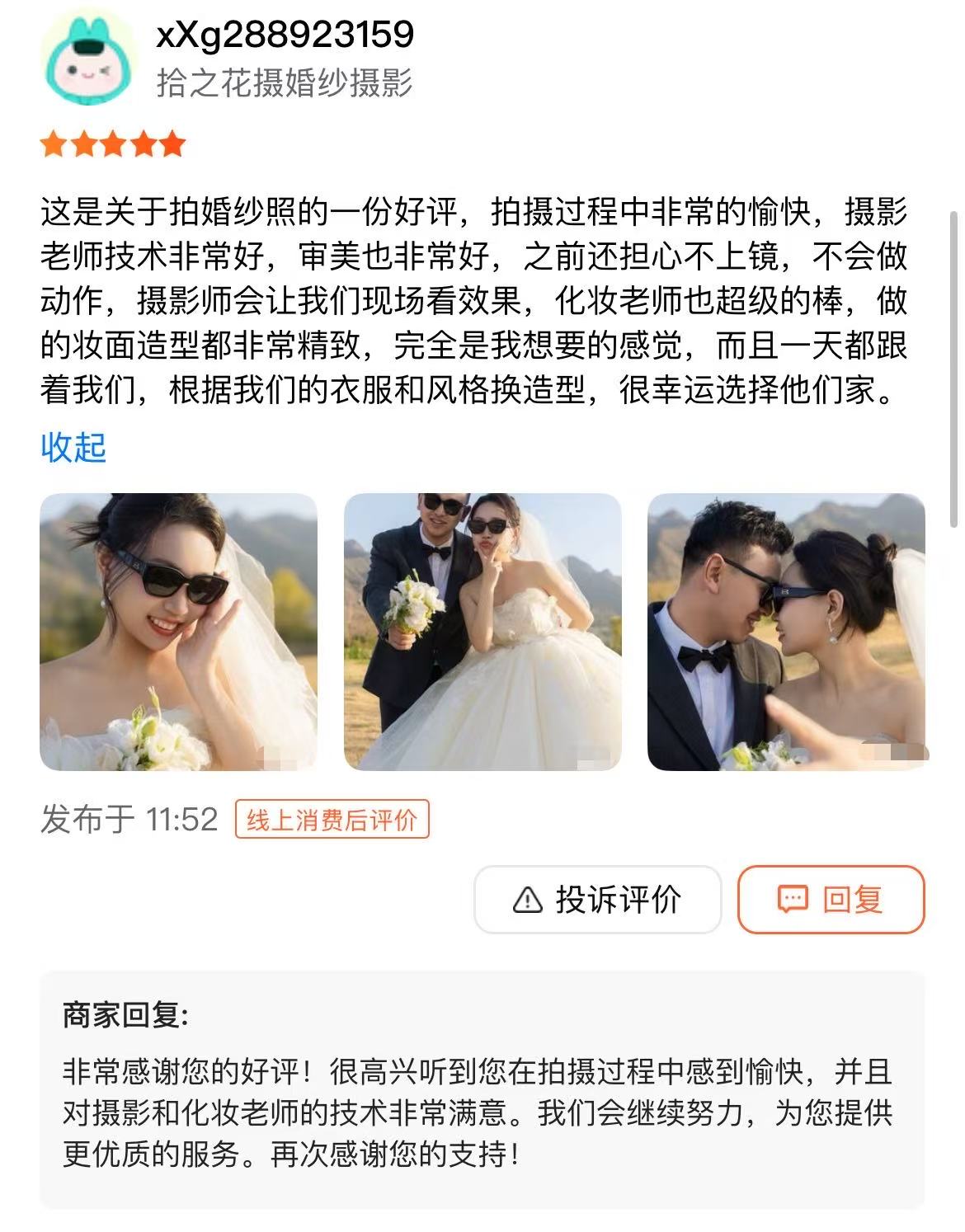This screenshot has height=1232, width=965.
Task: Collapse the review text with 收起
Action: point(73,448)
